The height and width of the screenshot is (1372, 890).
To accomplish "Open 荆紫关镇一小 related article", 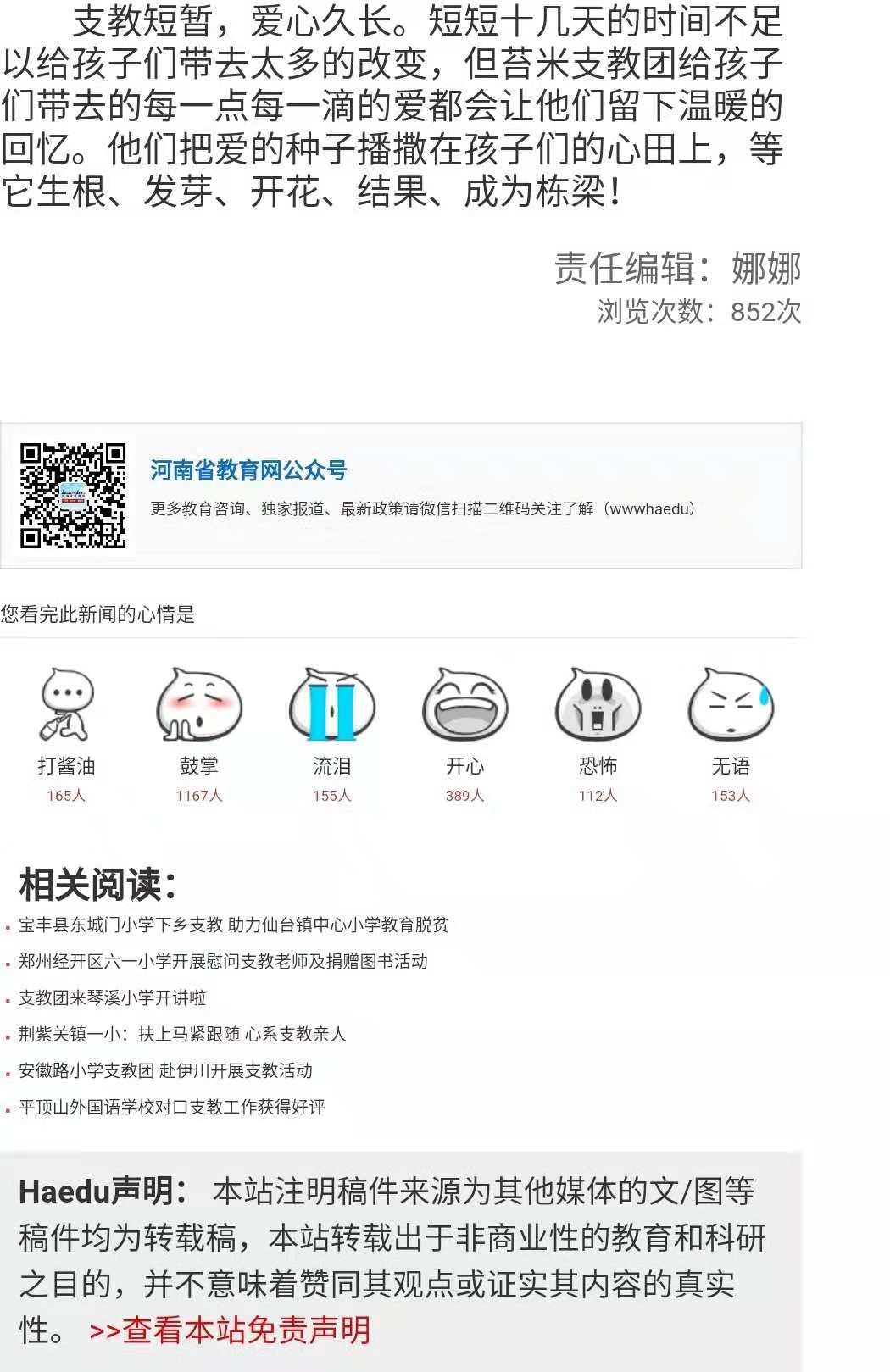I will coord(182,1034).
